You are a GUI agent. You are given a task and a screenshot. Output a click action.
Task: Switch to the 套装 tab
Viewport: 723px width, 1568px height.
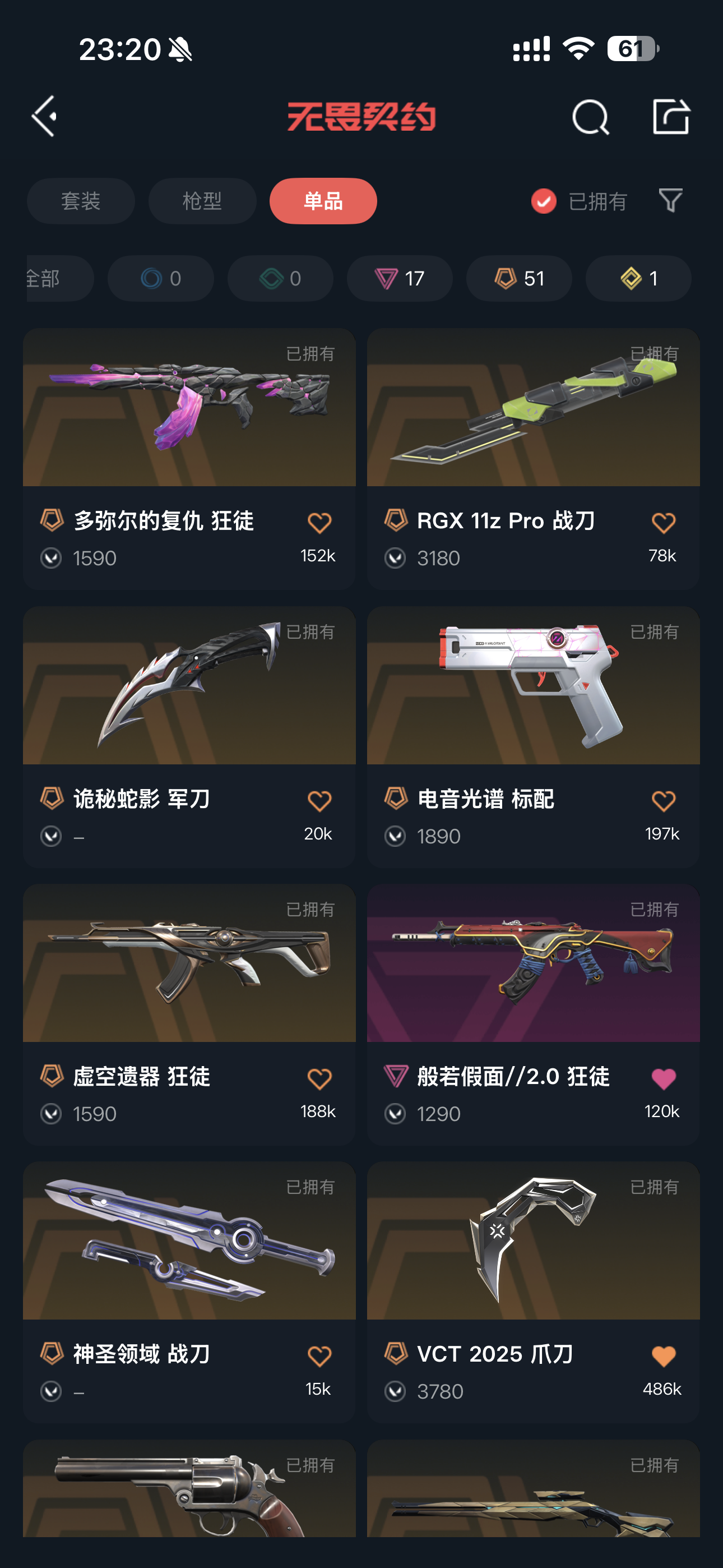coord(80,201)
